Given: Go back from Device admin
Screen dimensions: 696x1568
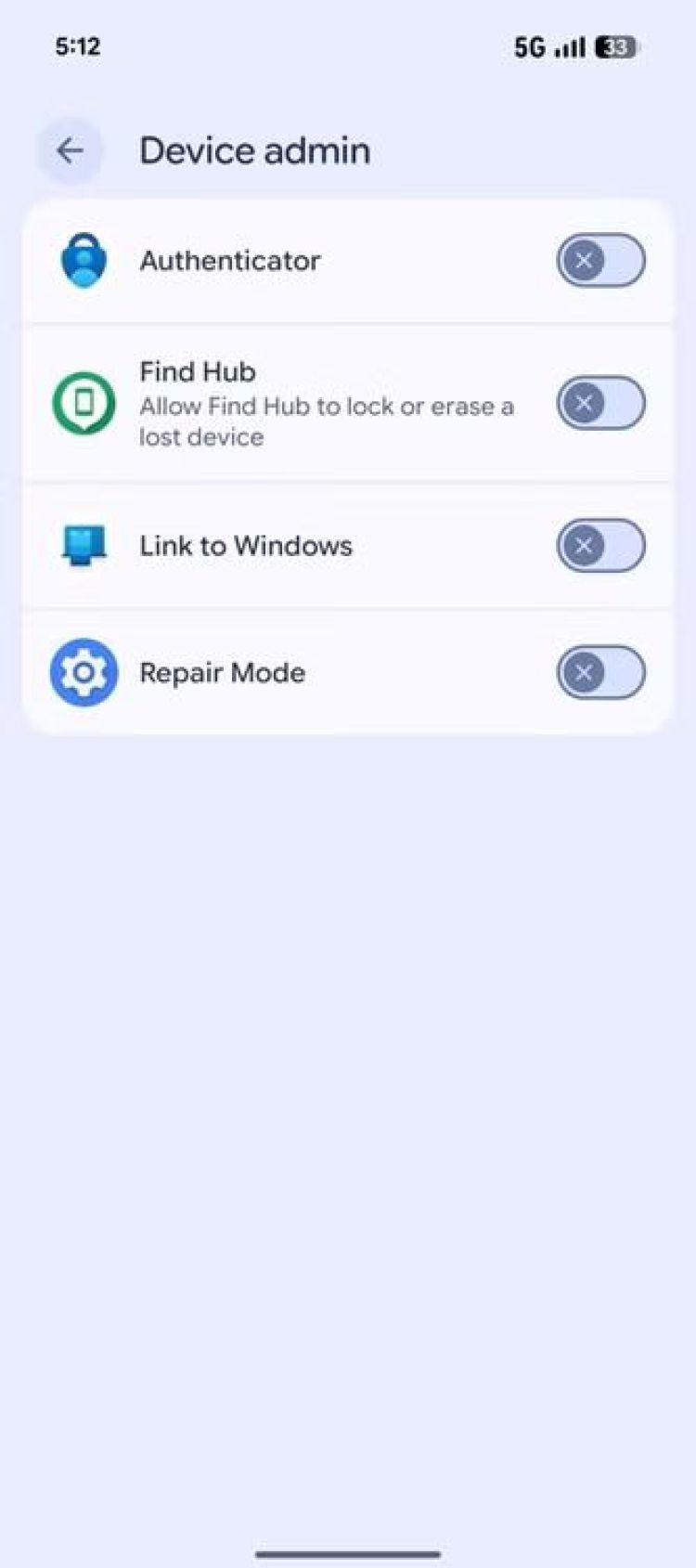Looking at the screenshot, I should pos(70,150).
